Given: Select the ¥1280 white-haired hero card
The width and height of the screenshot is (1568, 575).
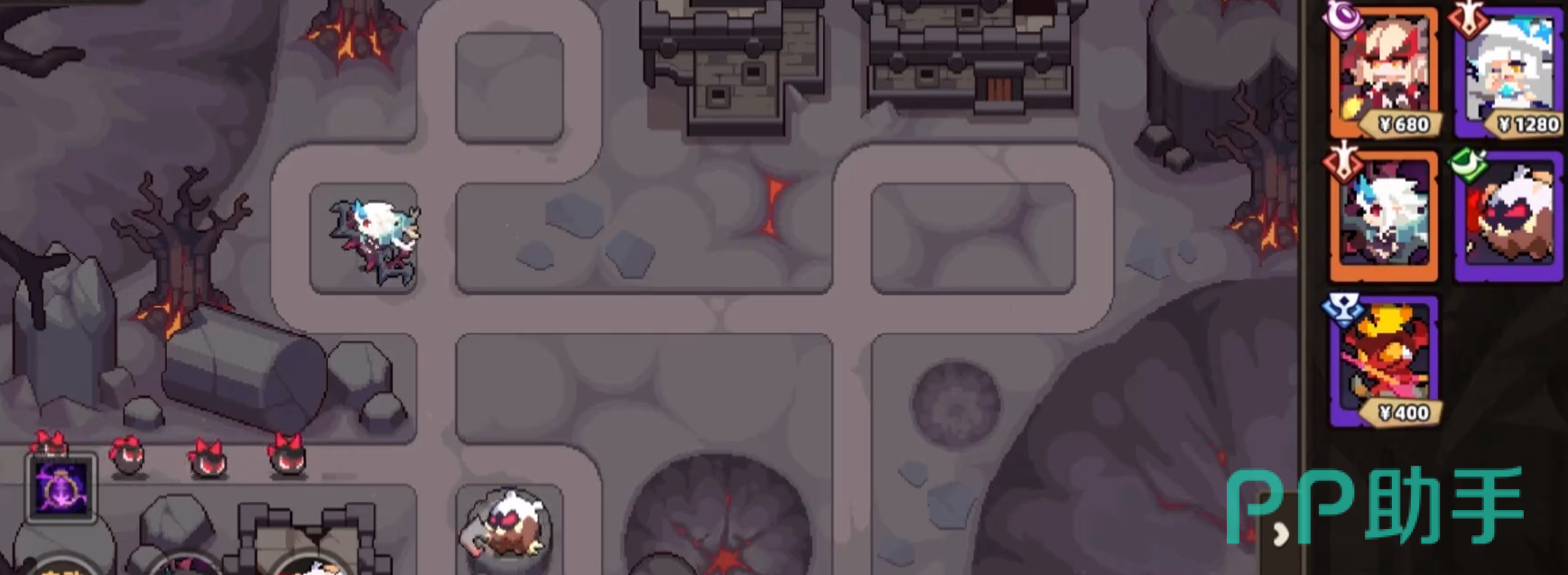Looking at the screenshot, I should (x=1509, y=72).
